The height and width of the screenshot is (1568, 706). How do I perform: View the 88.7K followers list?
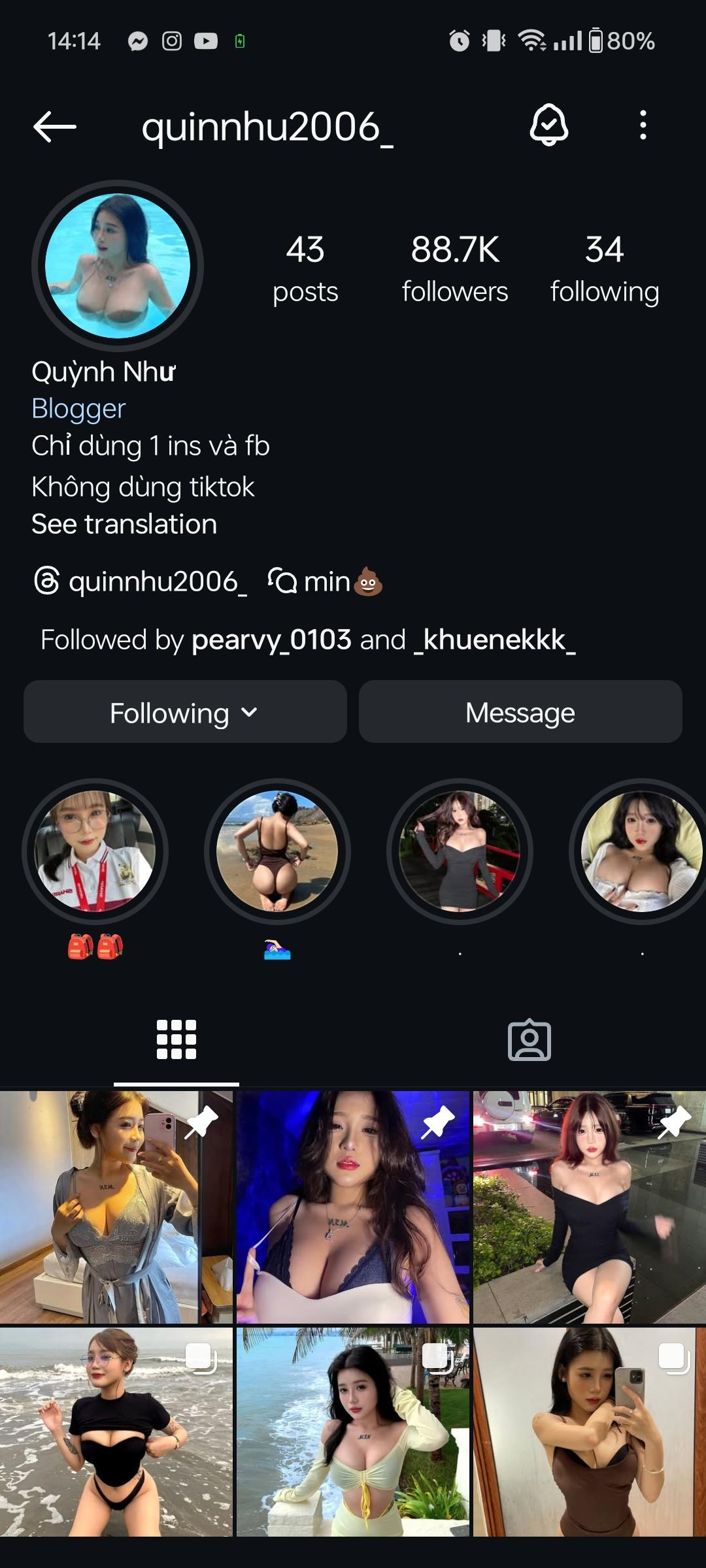click(454, 269)
